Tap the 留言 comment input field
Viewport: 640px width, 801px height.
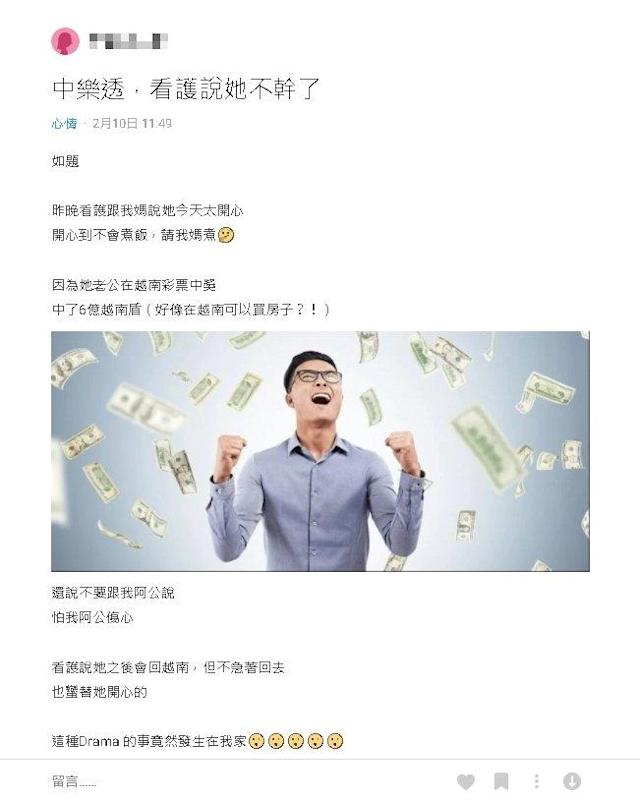tap(200, 781)
